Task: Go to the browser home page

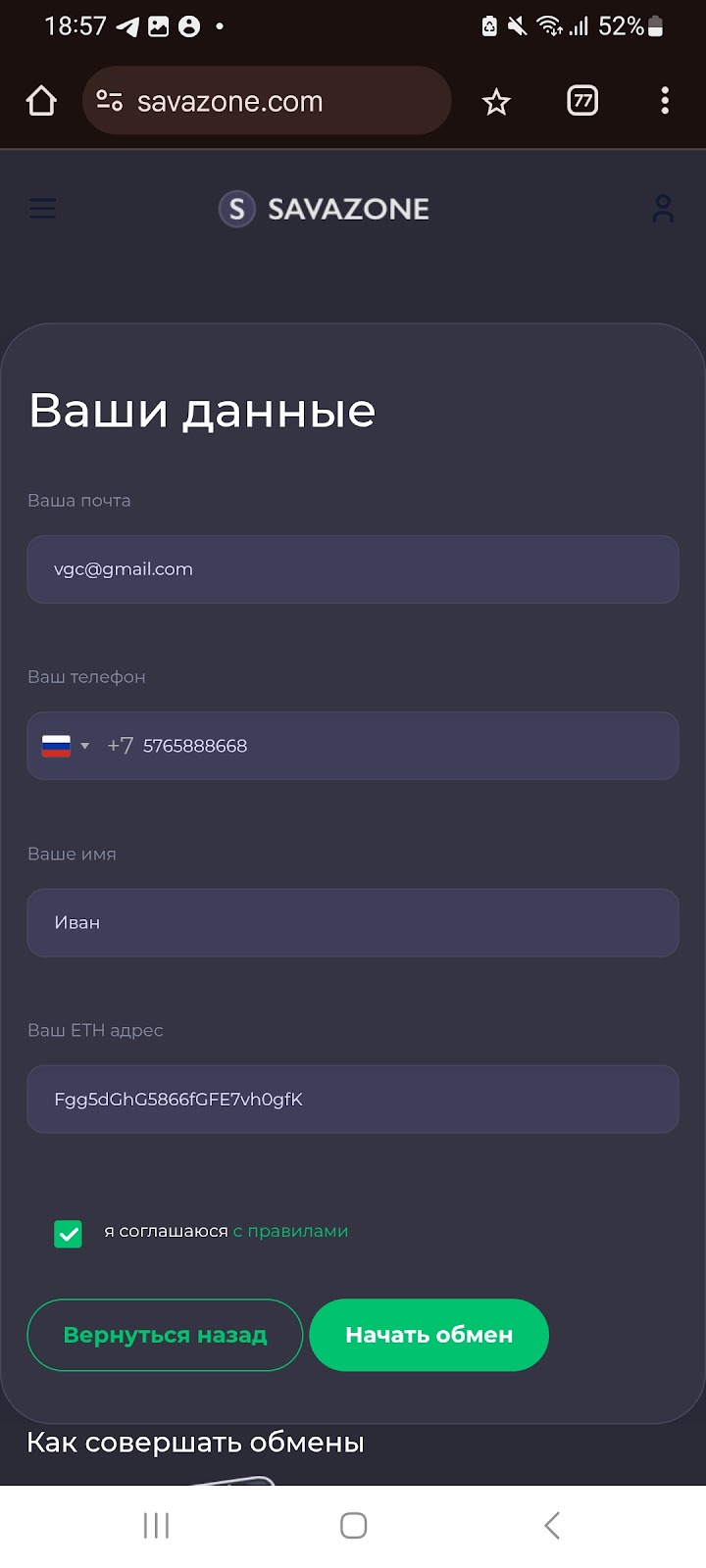Action: click(x=41, y=101)
